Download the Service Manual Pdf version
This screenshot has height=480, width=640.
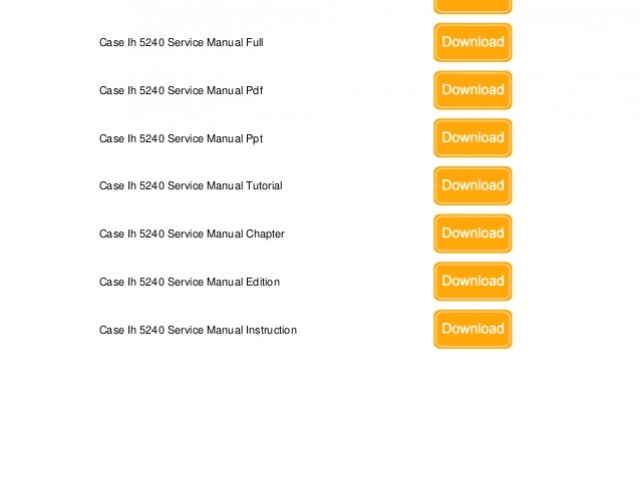[x=472, y=90]
